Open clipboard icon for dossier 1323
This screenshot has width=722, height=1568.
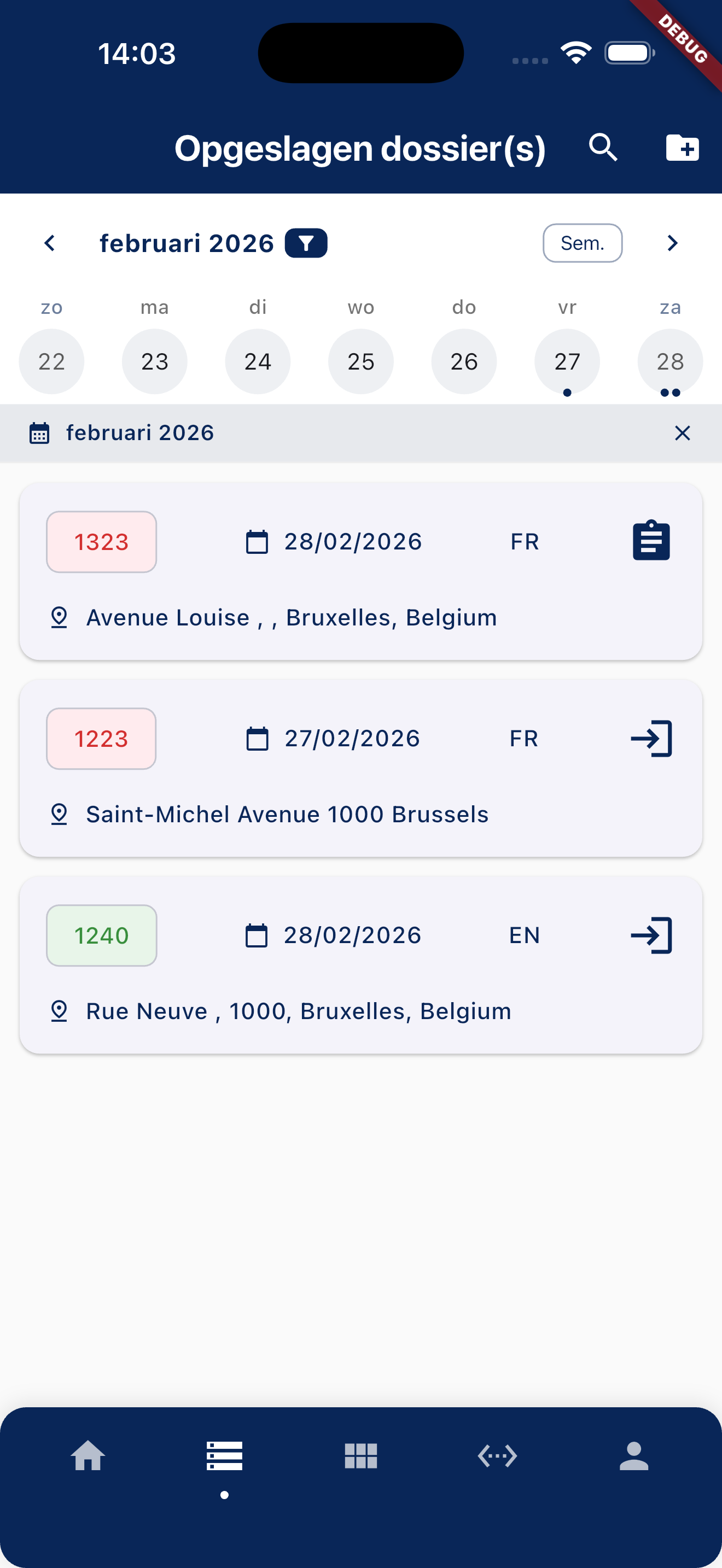pos(651,541)
